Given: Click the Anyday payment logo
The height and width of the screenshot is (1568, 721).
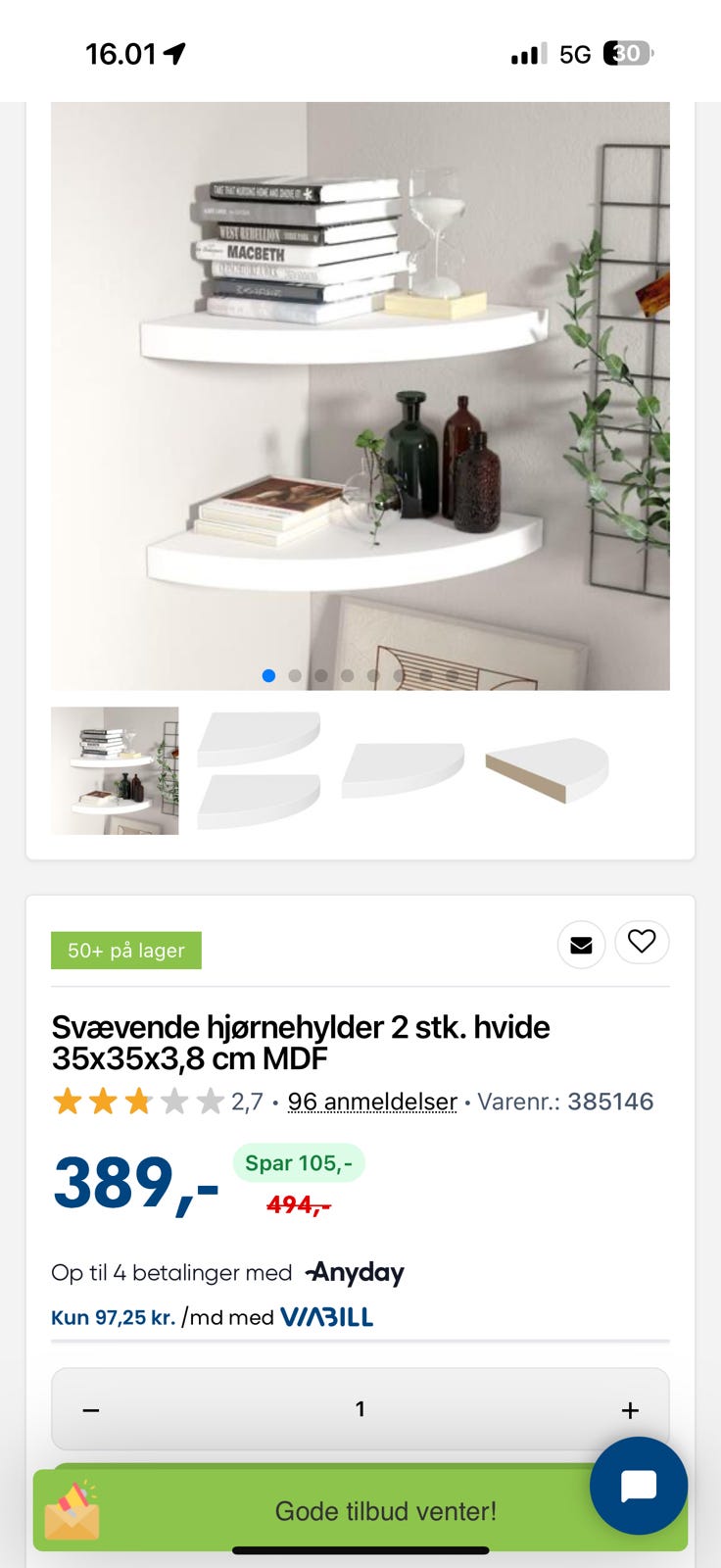Looking at the screenshot, I should (x=355, y=1272).
